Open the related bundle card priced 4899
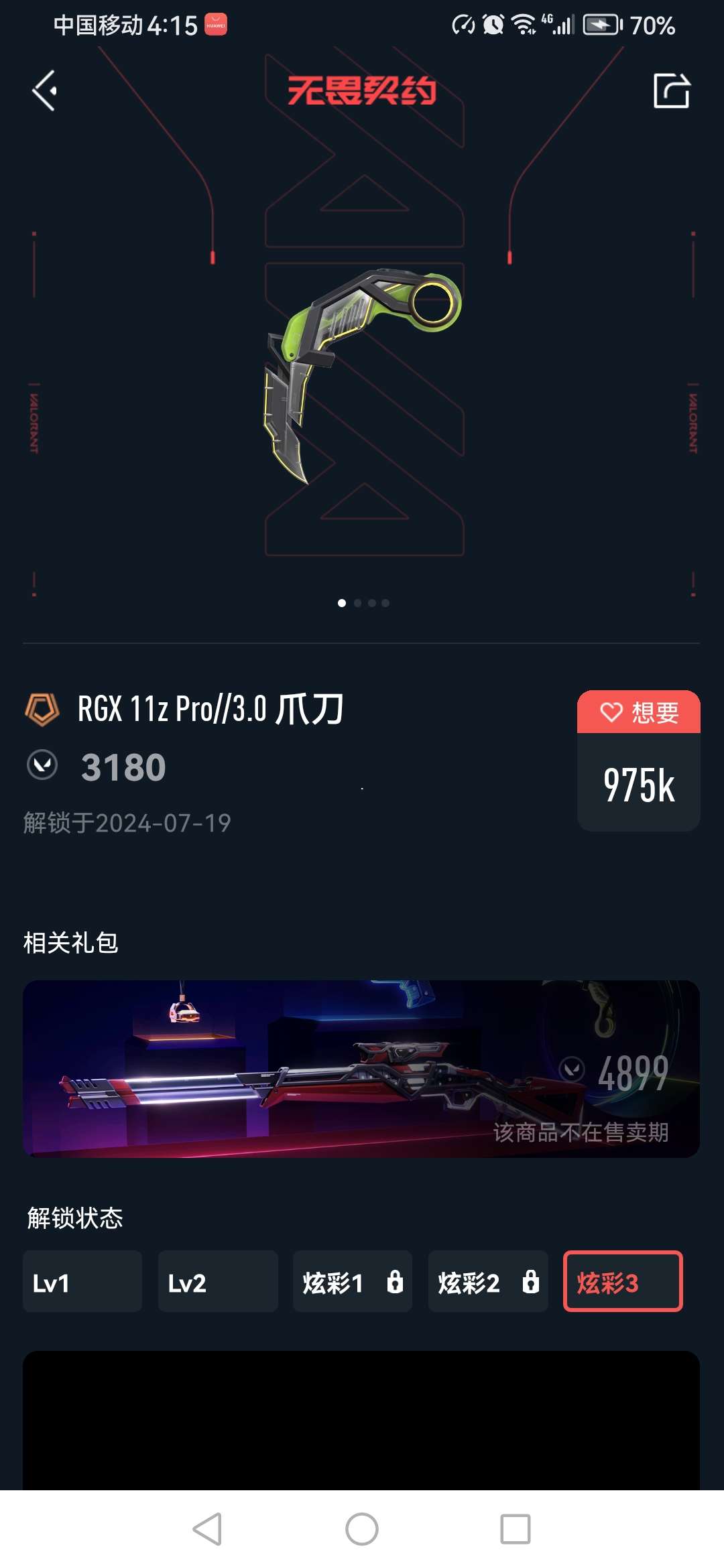 [361, 1069]
